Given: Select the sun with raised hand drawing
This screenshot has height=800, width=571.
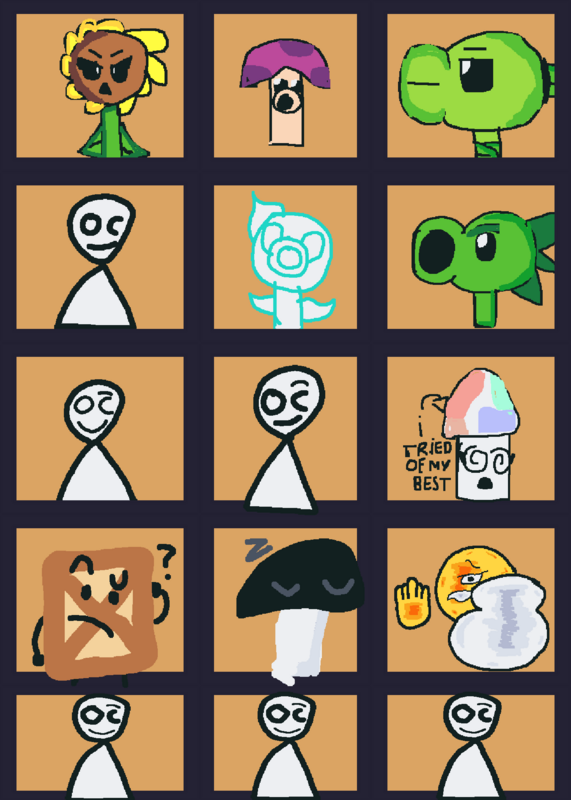Looking at the screenshot, I should pyautogui.click(x=470, y=600).
